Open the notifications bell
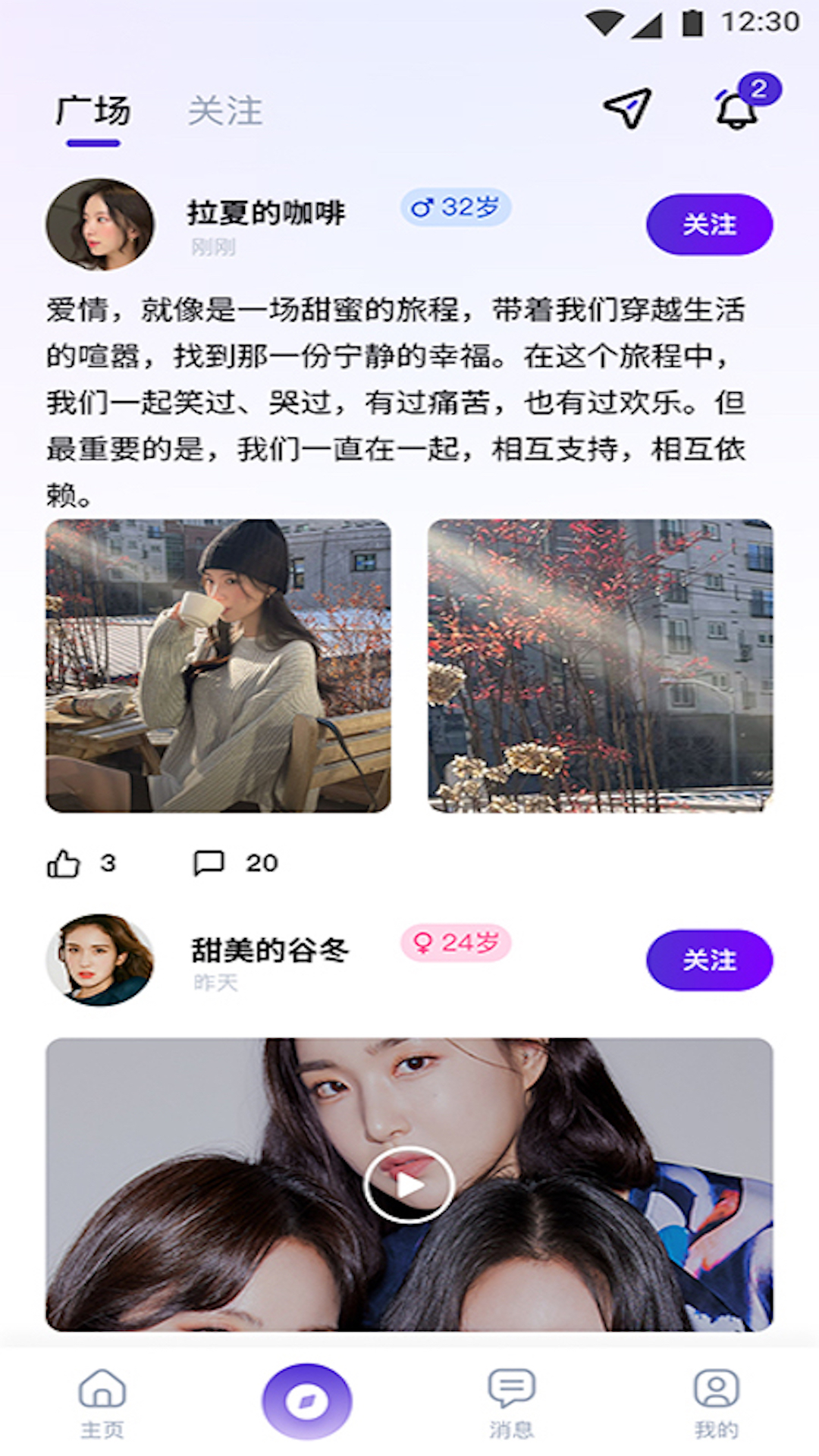 (737, 110)
